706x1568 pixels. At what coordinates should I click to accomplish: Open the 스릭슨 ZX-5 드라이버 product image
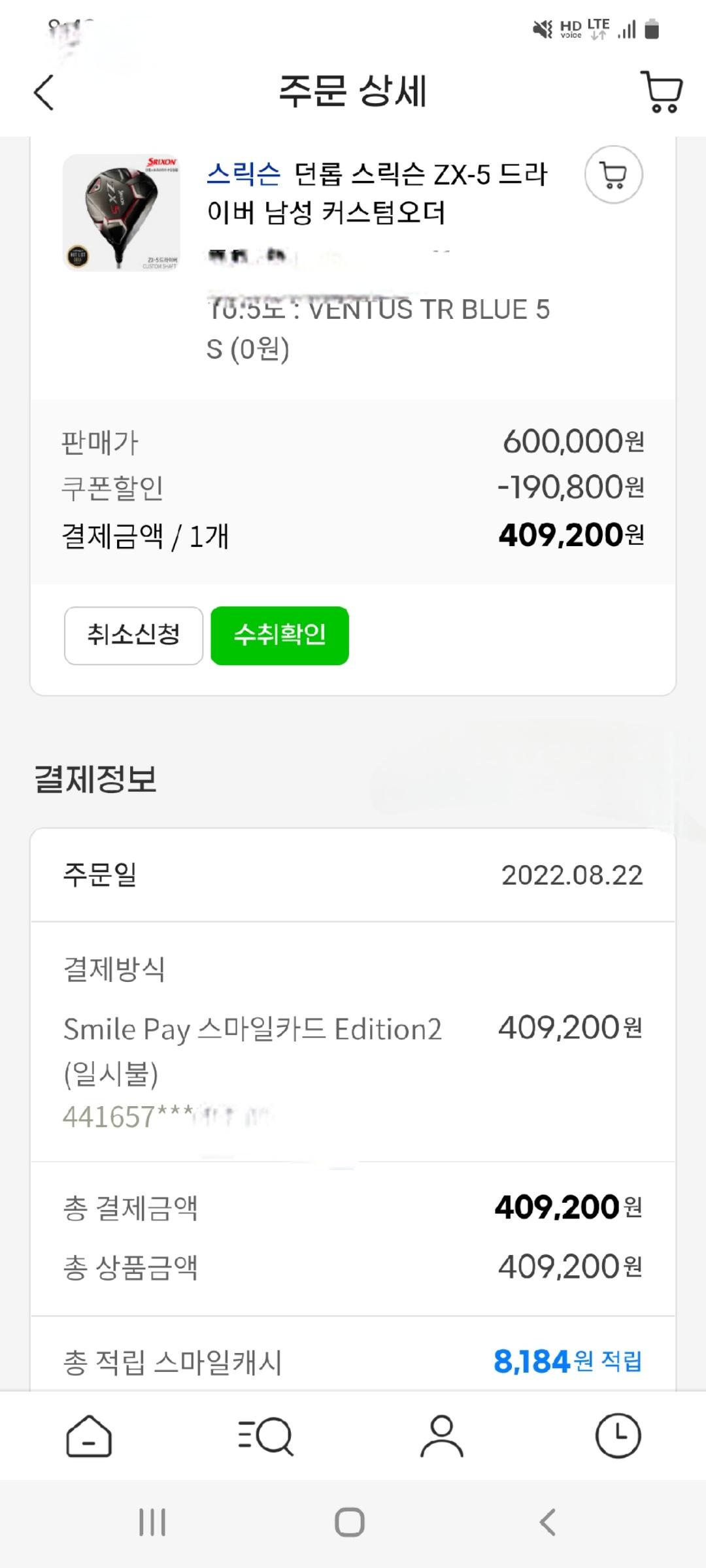122,212
